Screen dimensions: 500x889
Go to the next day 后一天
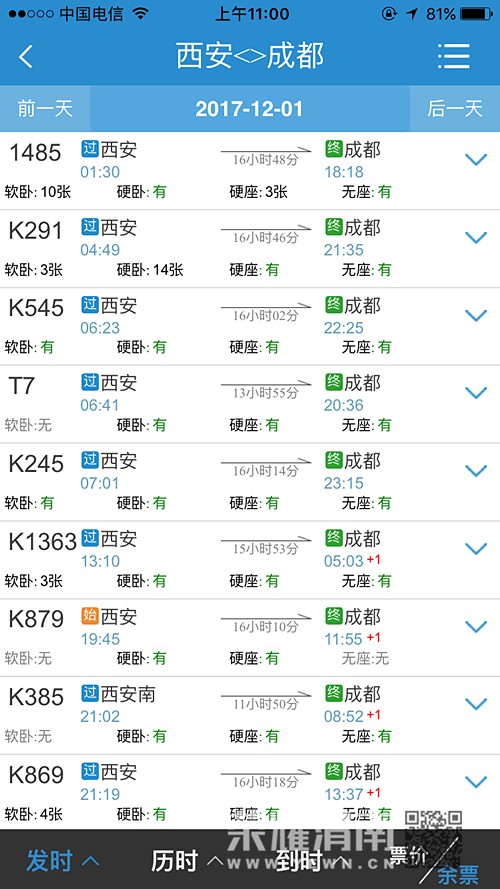point(455,108)
